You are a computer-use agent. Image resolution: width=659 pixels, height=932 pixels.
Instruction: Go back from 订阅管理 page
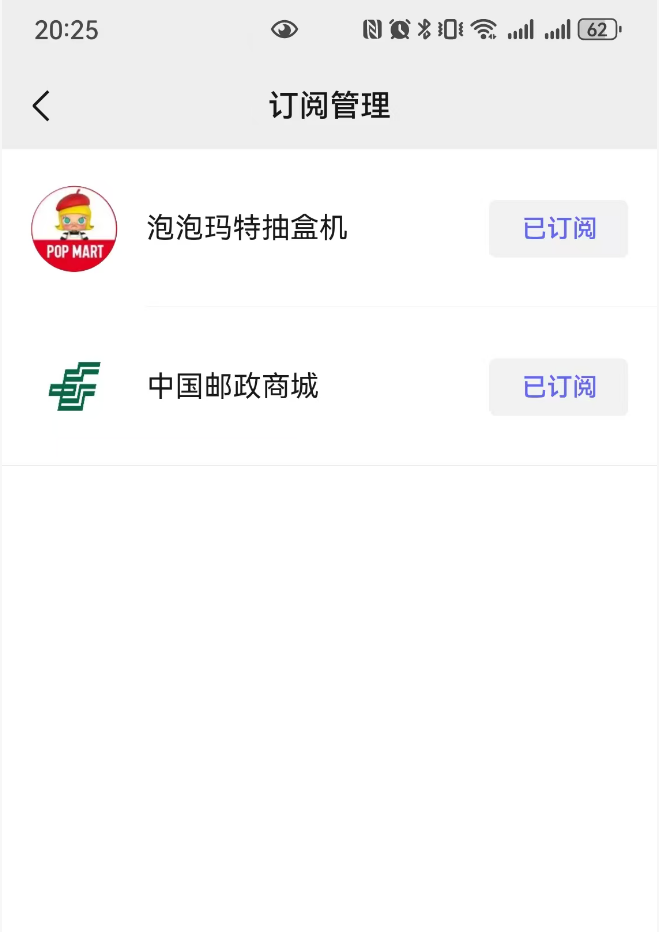tap(41, 106)
